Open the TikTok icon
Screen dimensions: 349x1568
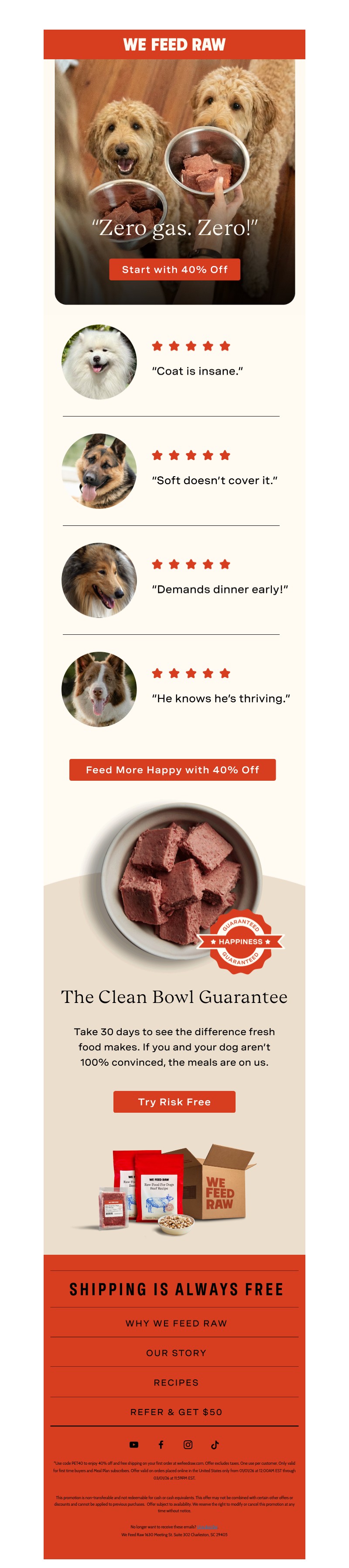click(215, 1444)
